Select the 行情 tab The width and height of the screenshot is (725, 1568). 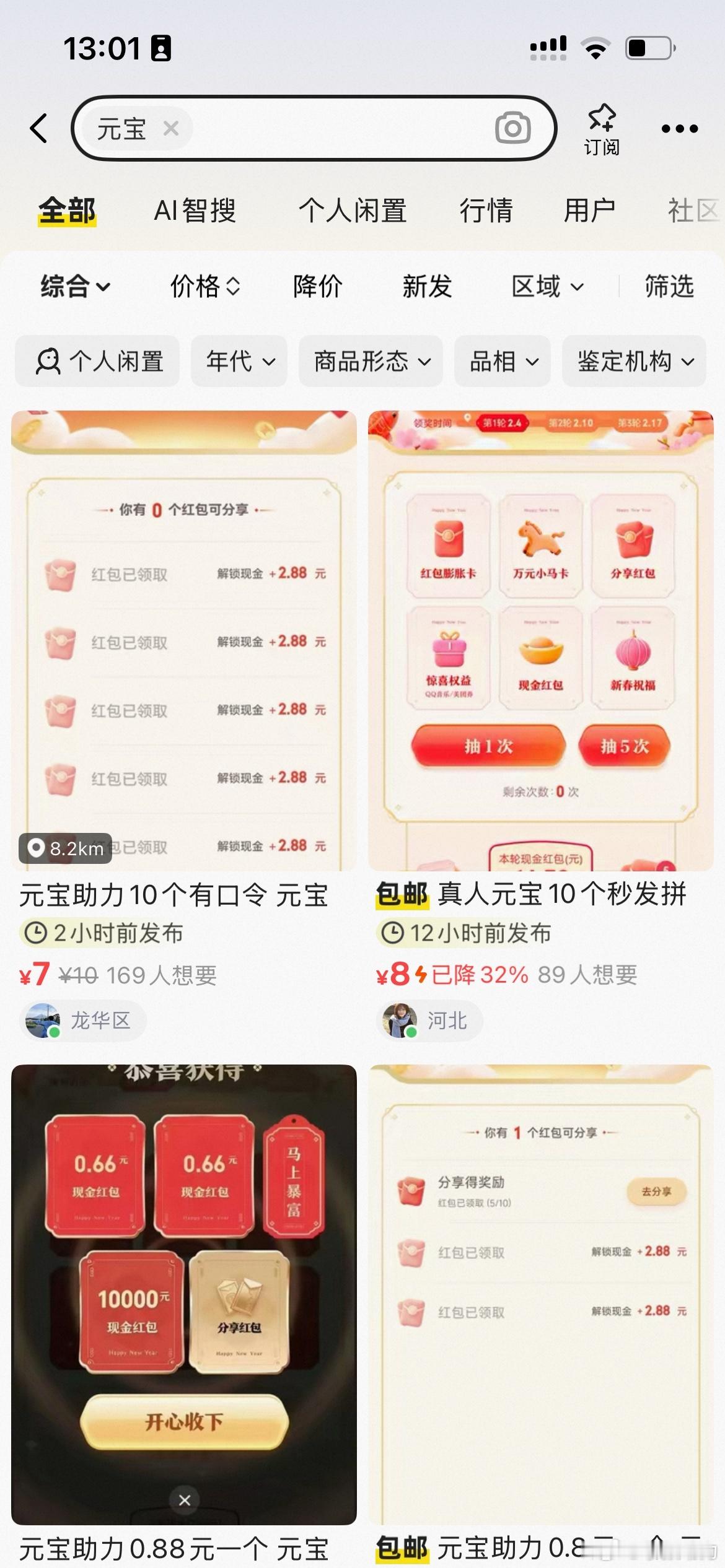tap(488, 211)
